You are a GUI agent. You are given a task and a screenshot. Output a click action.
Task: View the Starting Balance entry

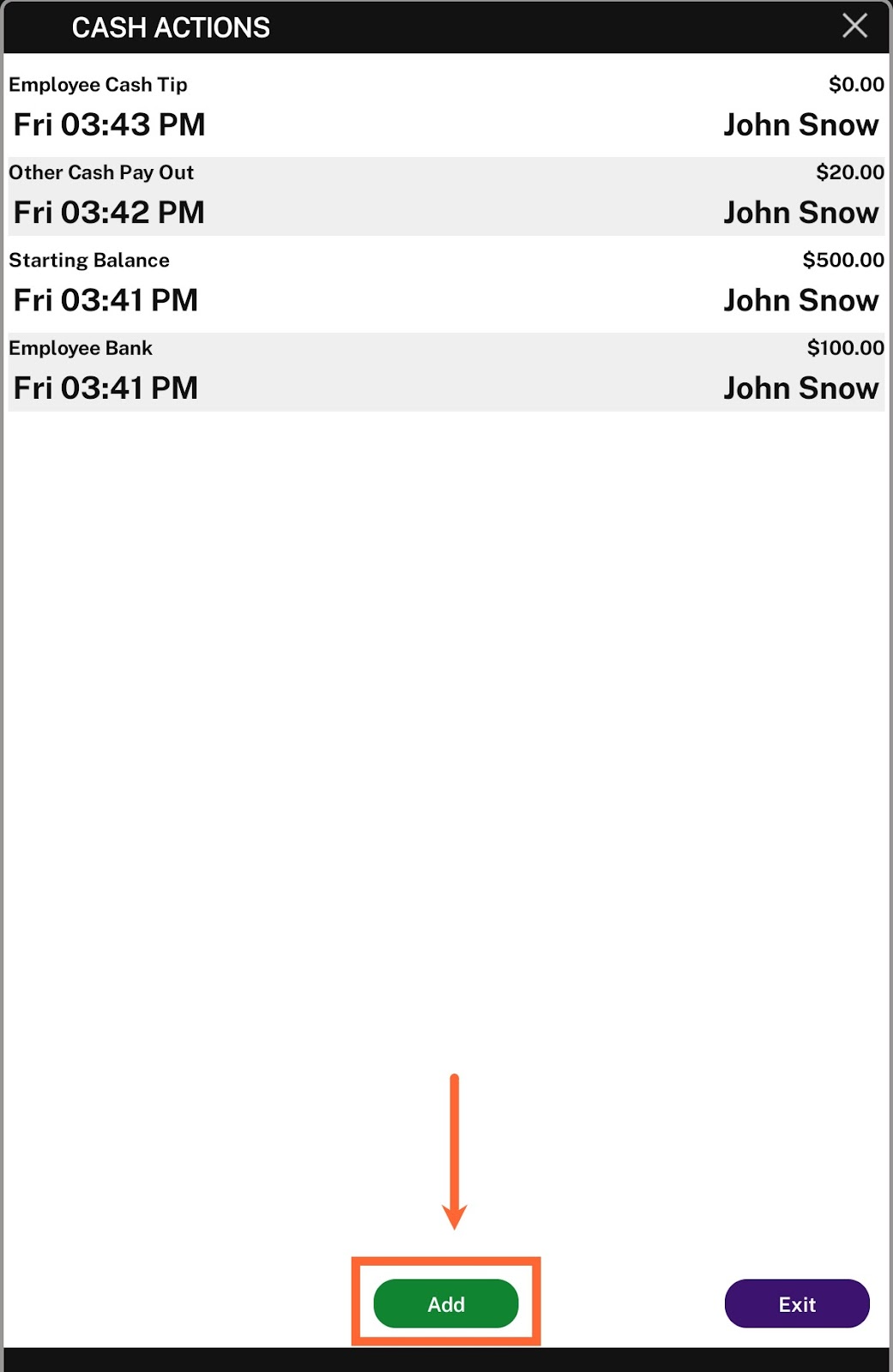click(x=446, y=283)
